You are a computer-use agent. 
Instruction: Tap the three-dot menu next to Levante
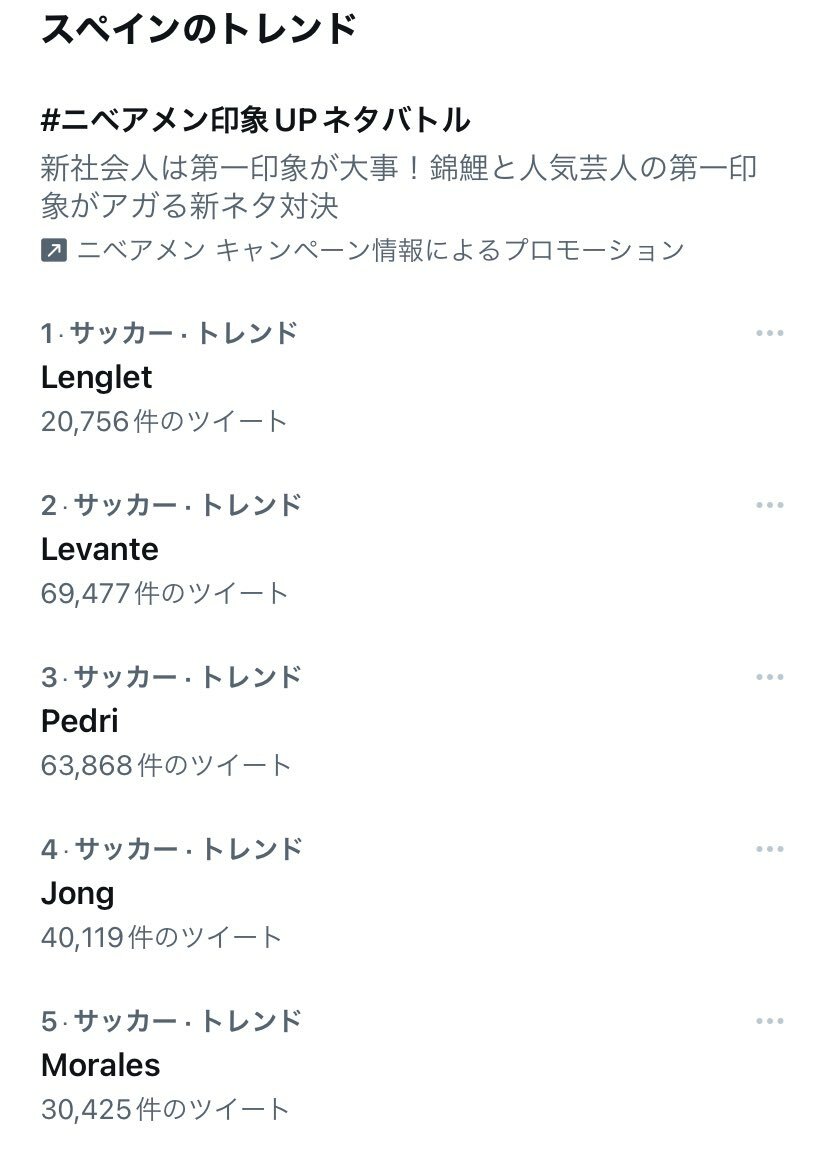pos(769,505)
